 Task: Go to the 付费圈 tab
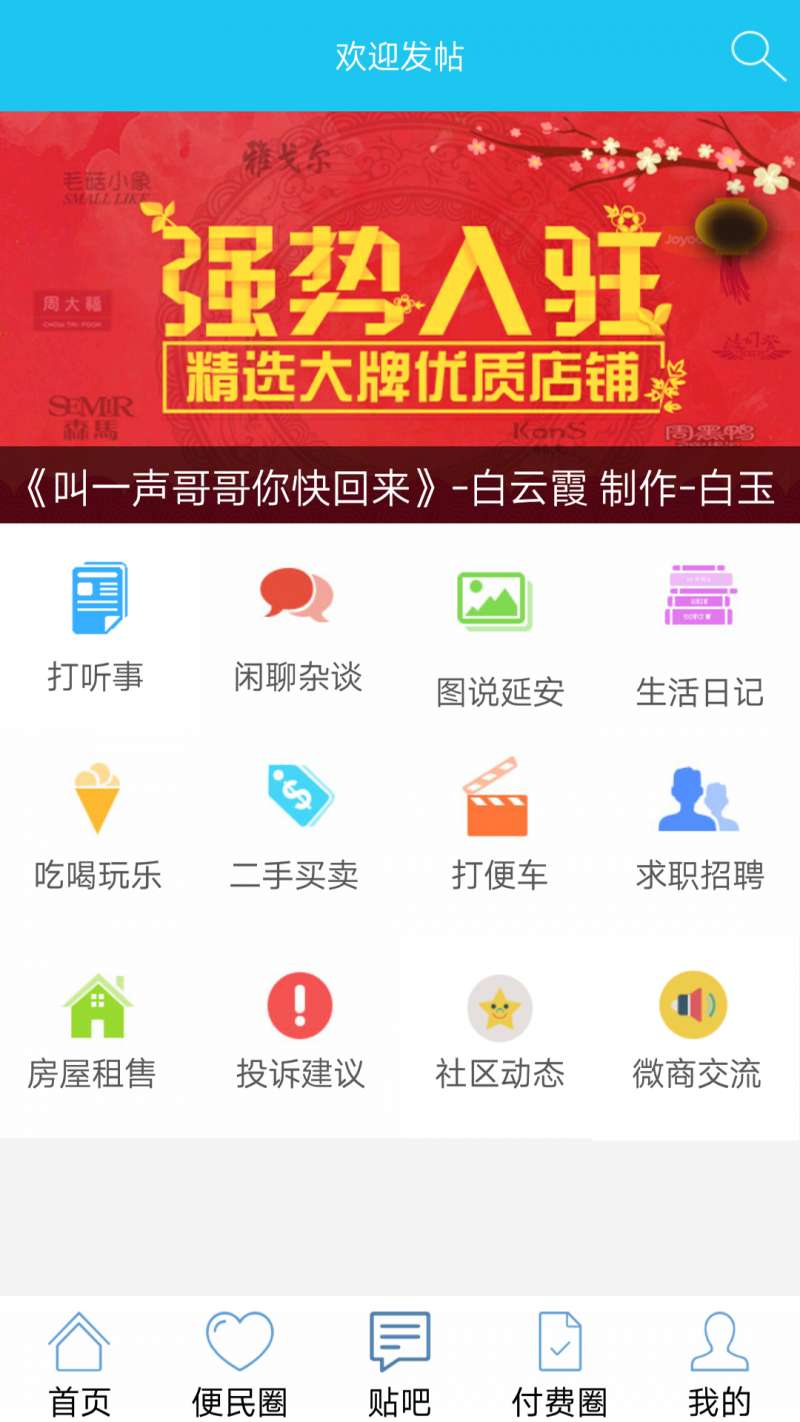click(560, 1362)
